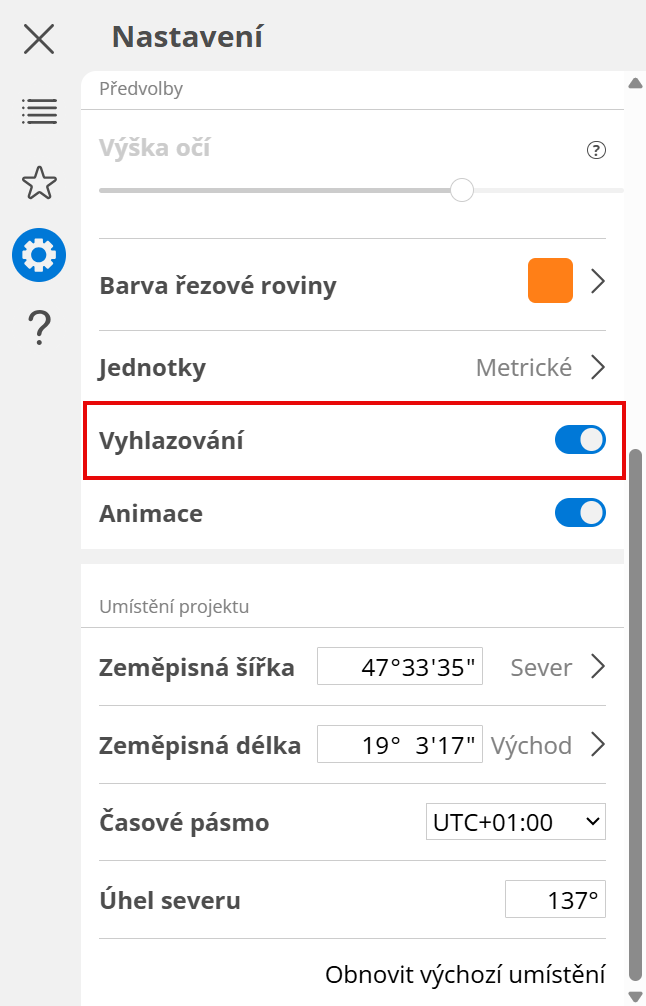This screenshot has width=646, height=1006.
Task: Tap the Výška očí slider
Action: [461, 190]
